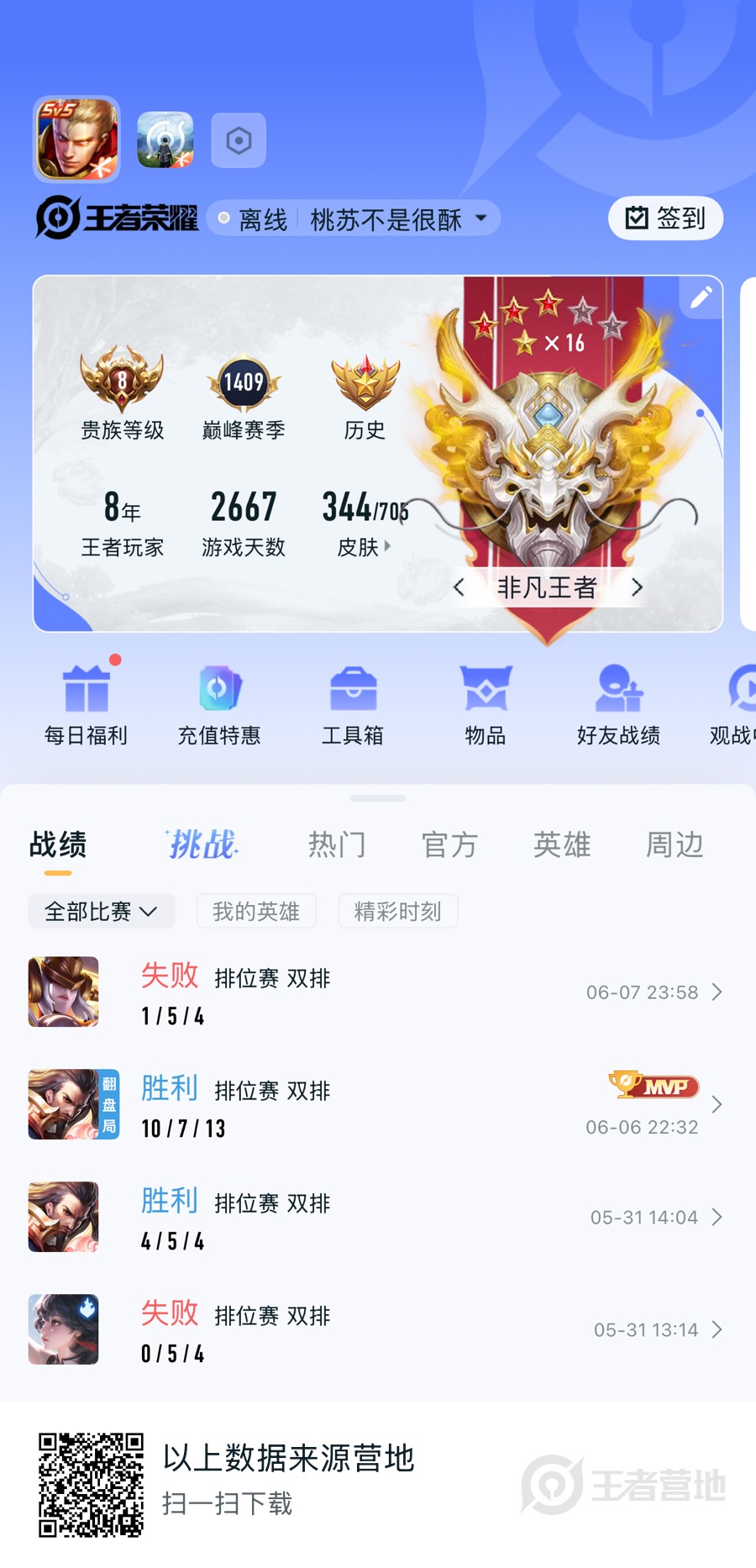Show next rank after 非凡王者
Viewport: 756px width, 1568px height.
[638, 587]
